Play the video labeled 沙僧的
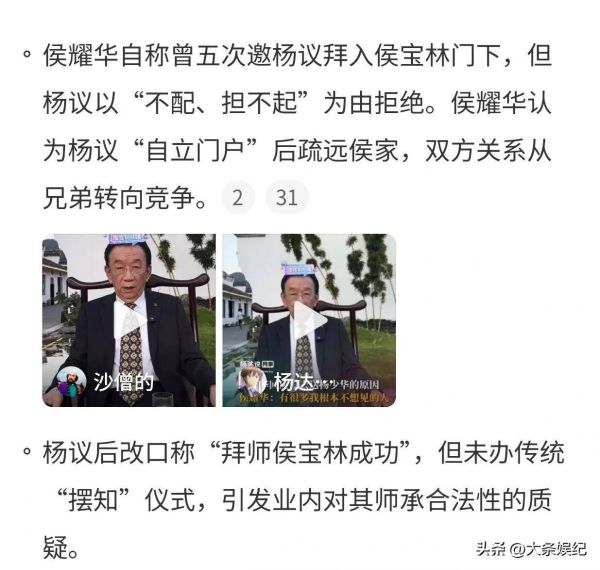600x570 pixels. [128, 320]
